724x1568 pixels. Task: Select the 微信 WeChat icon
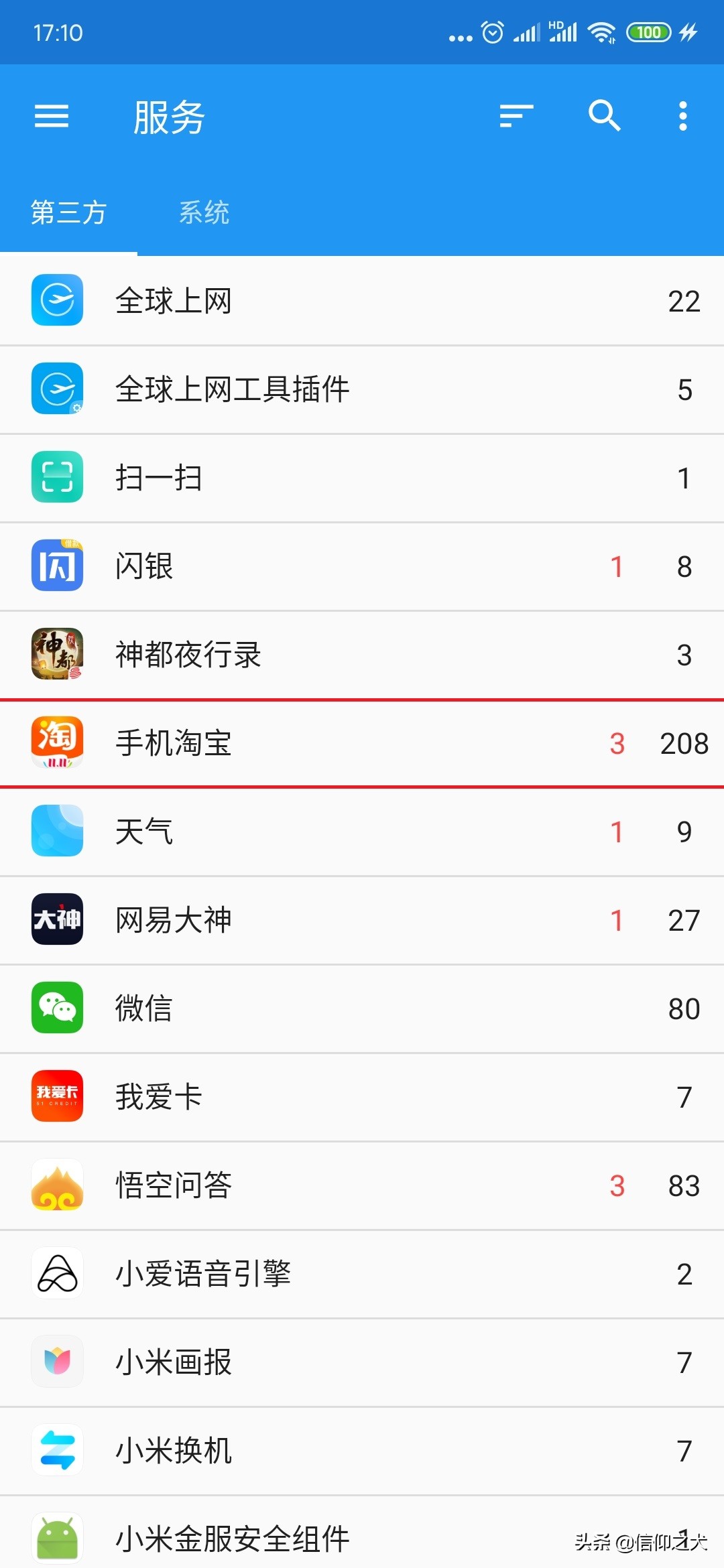pos(56,1008)
